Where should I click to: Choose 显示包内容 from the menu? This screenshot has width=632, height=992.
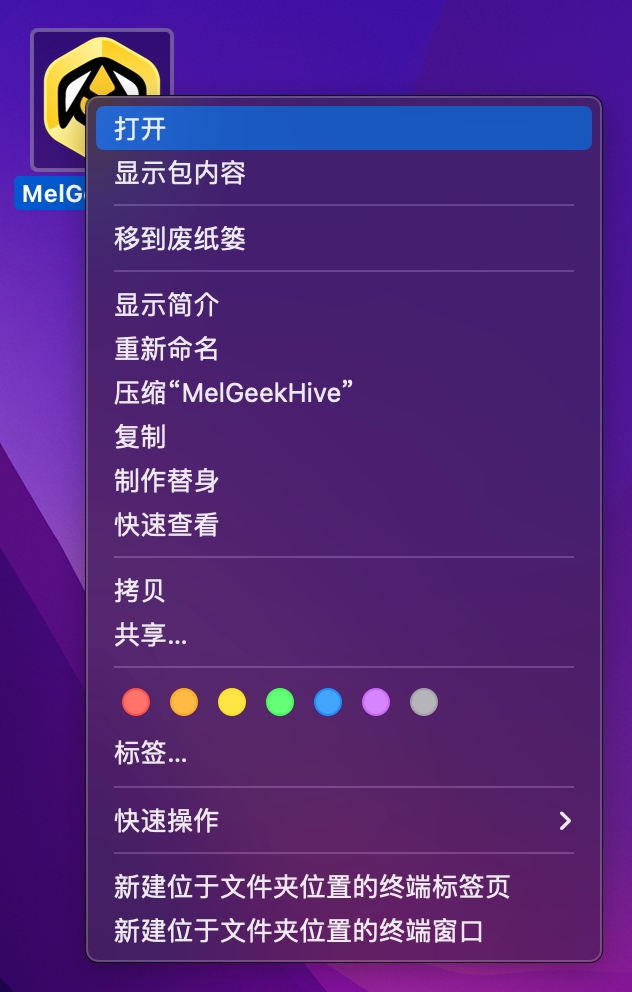coord(180,173)
